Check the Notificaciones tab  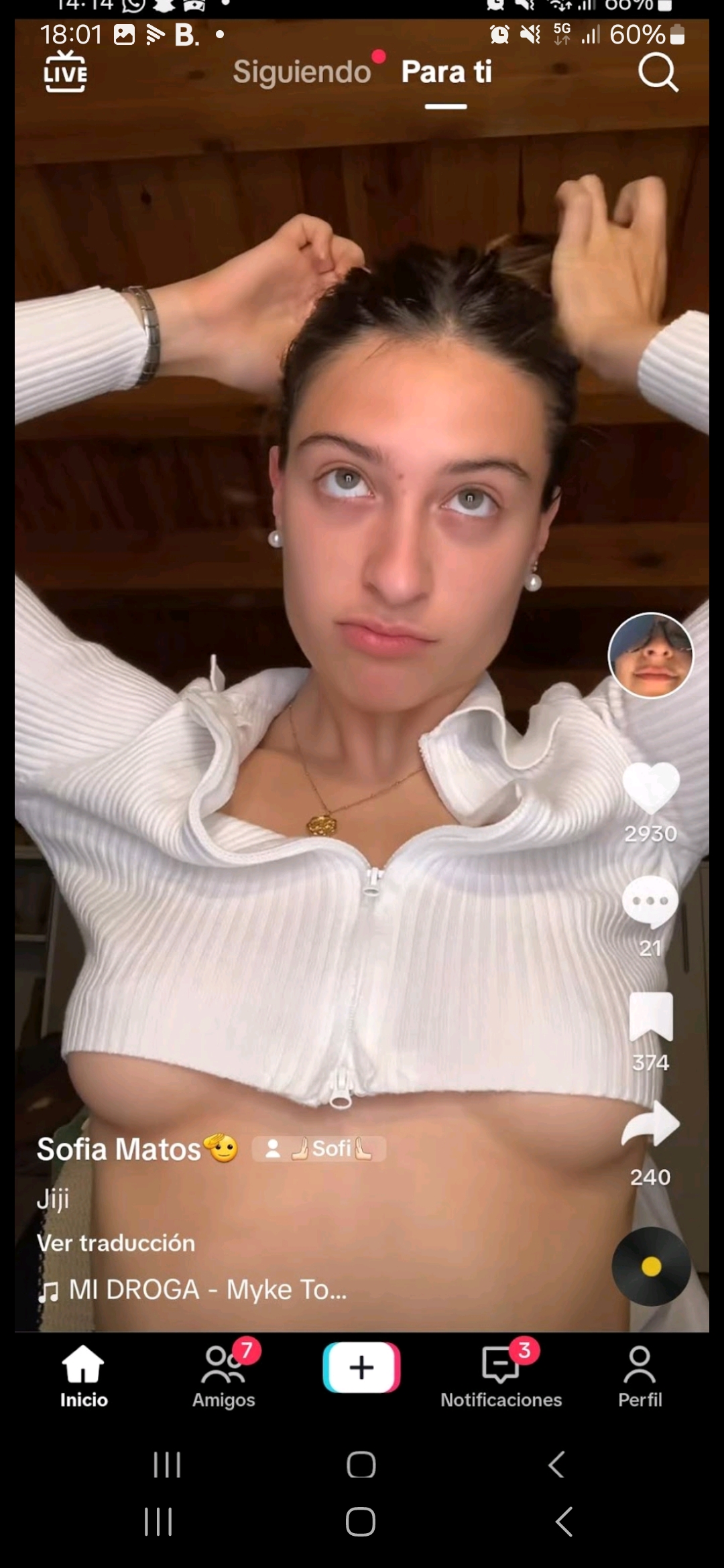point(501,1377)
